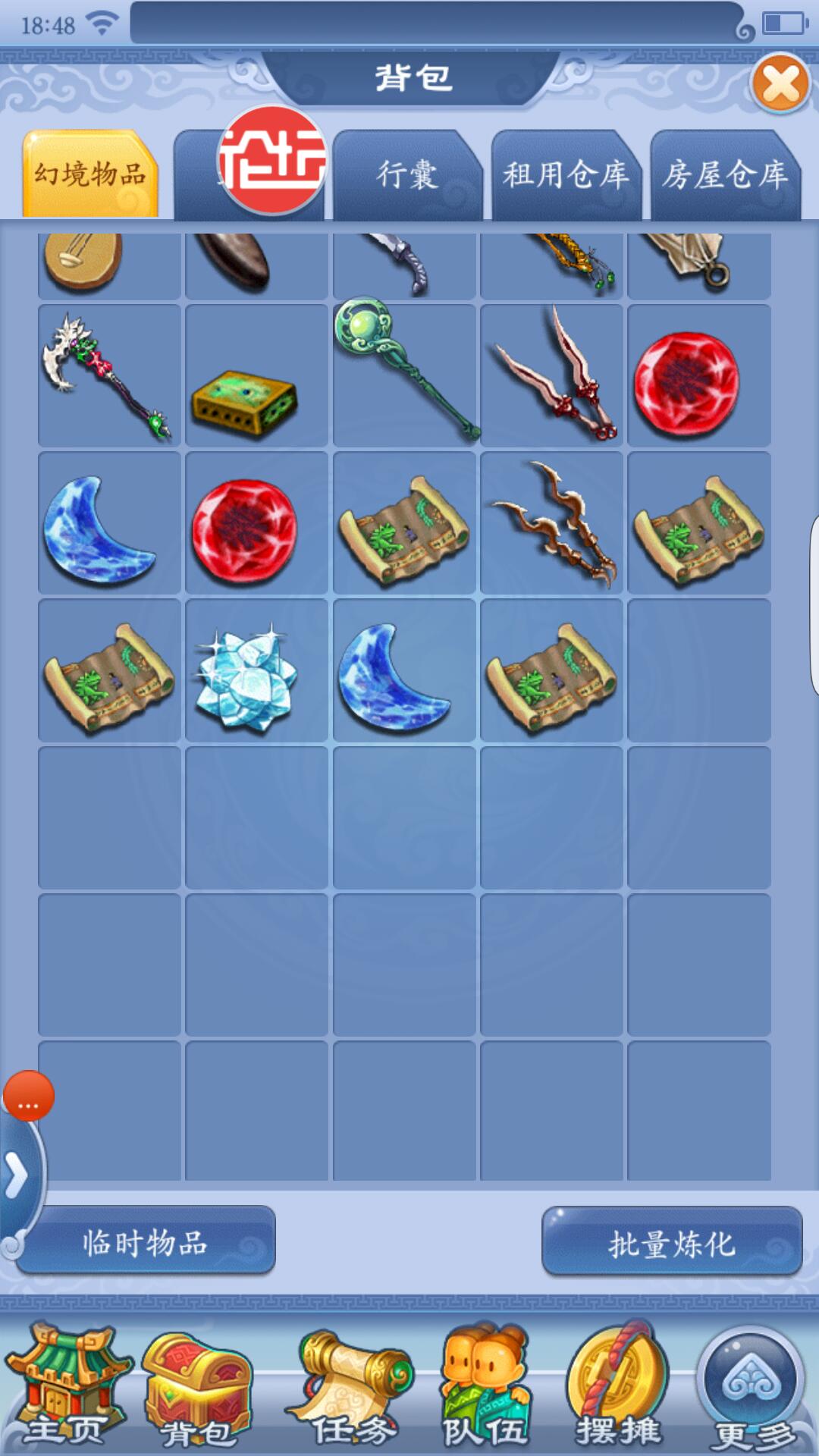Select the scythe weapon item

click(x=109, y=375)
